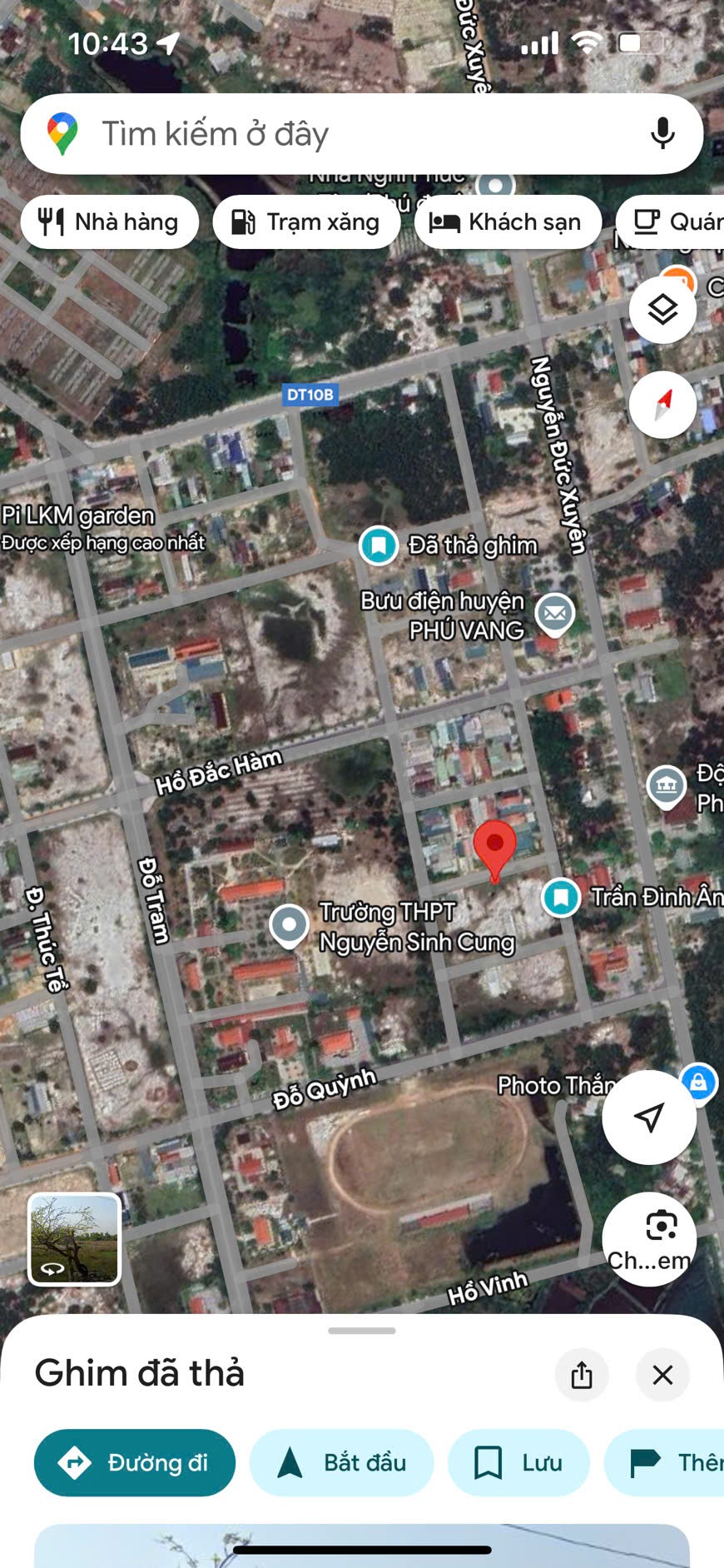This screenshot has height=1568, width=724.
Task: Open the Bưu điện huyện Phú Vang marker
Action: coord(555,615)
